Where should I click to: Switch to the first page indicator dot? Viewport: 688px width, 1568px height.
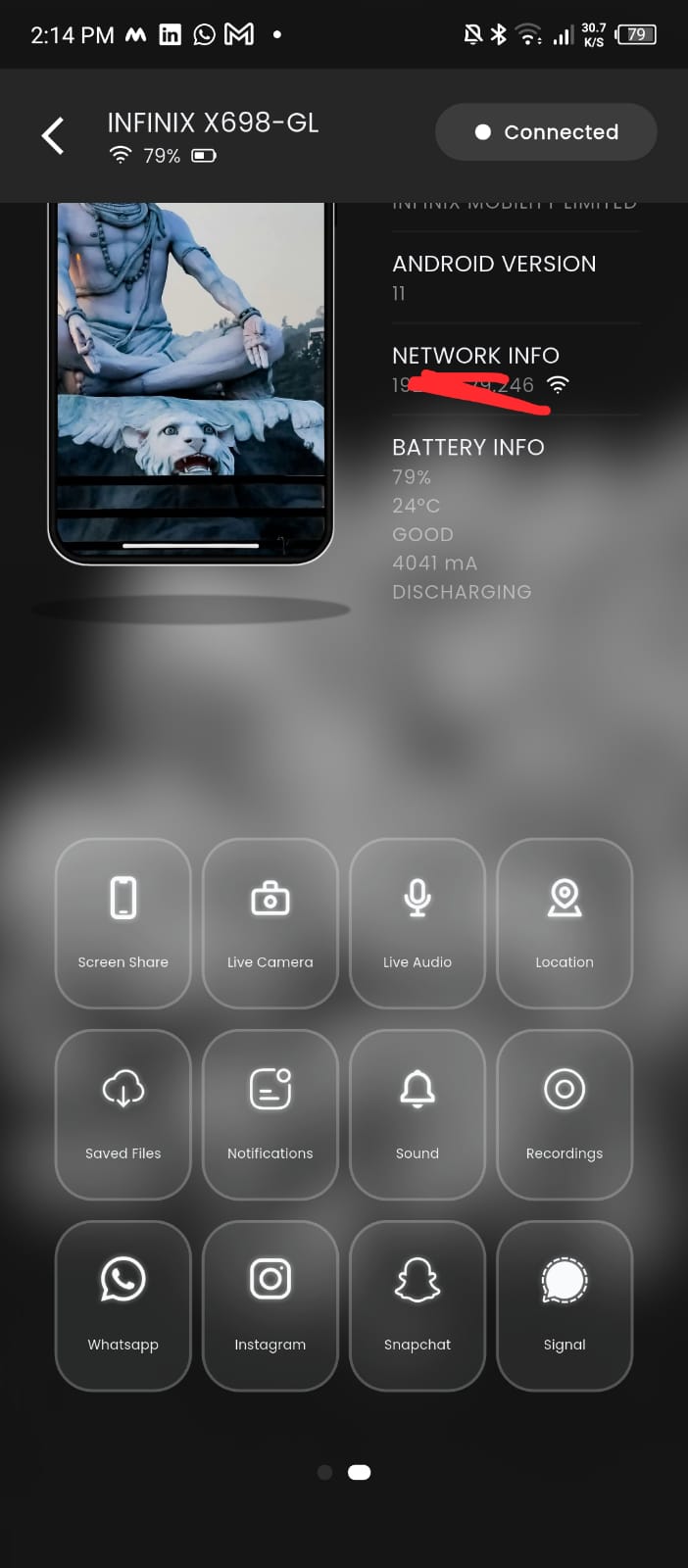pyautogui.click(x=325, y=1472)
